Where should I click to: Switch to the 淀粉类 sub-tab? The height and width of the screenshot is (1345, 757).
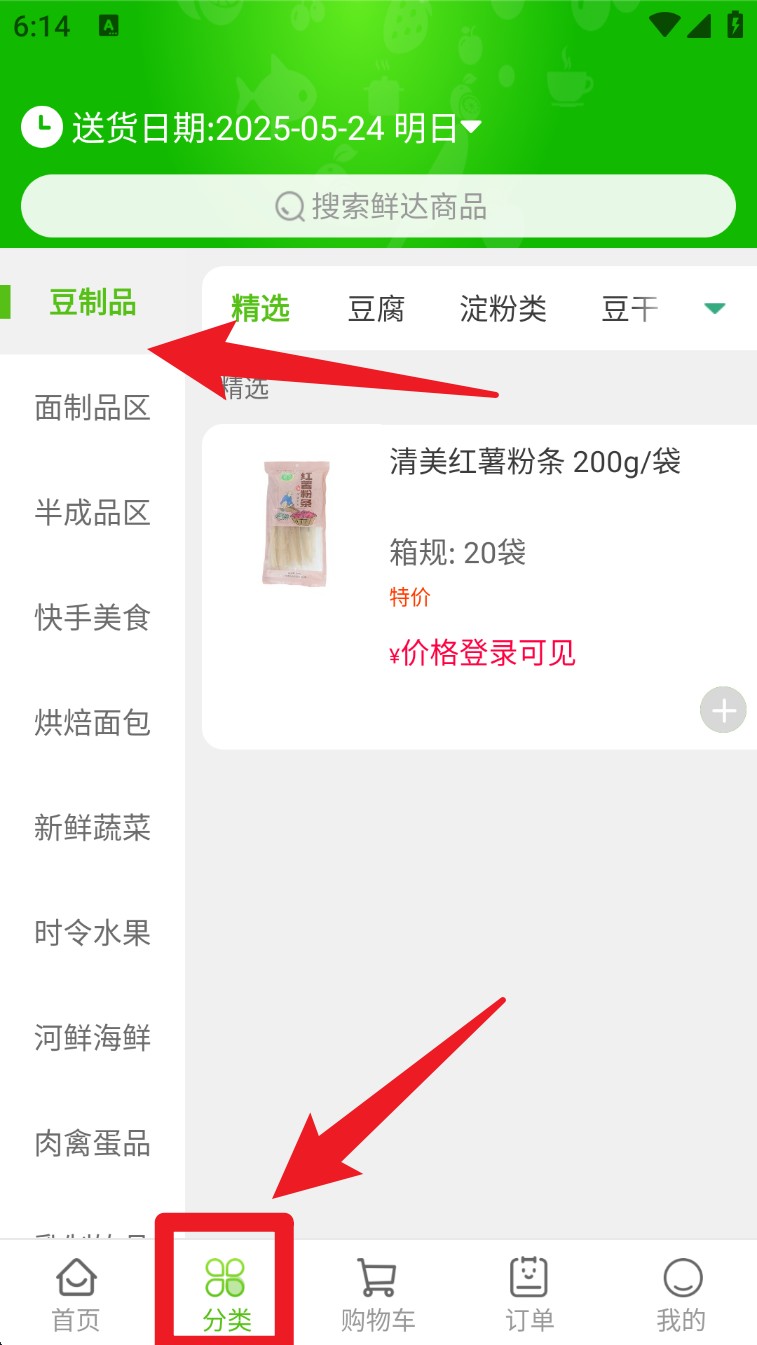point(503,309)
